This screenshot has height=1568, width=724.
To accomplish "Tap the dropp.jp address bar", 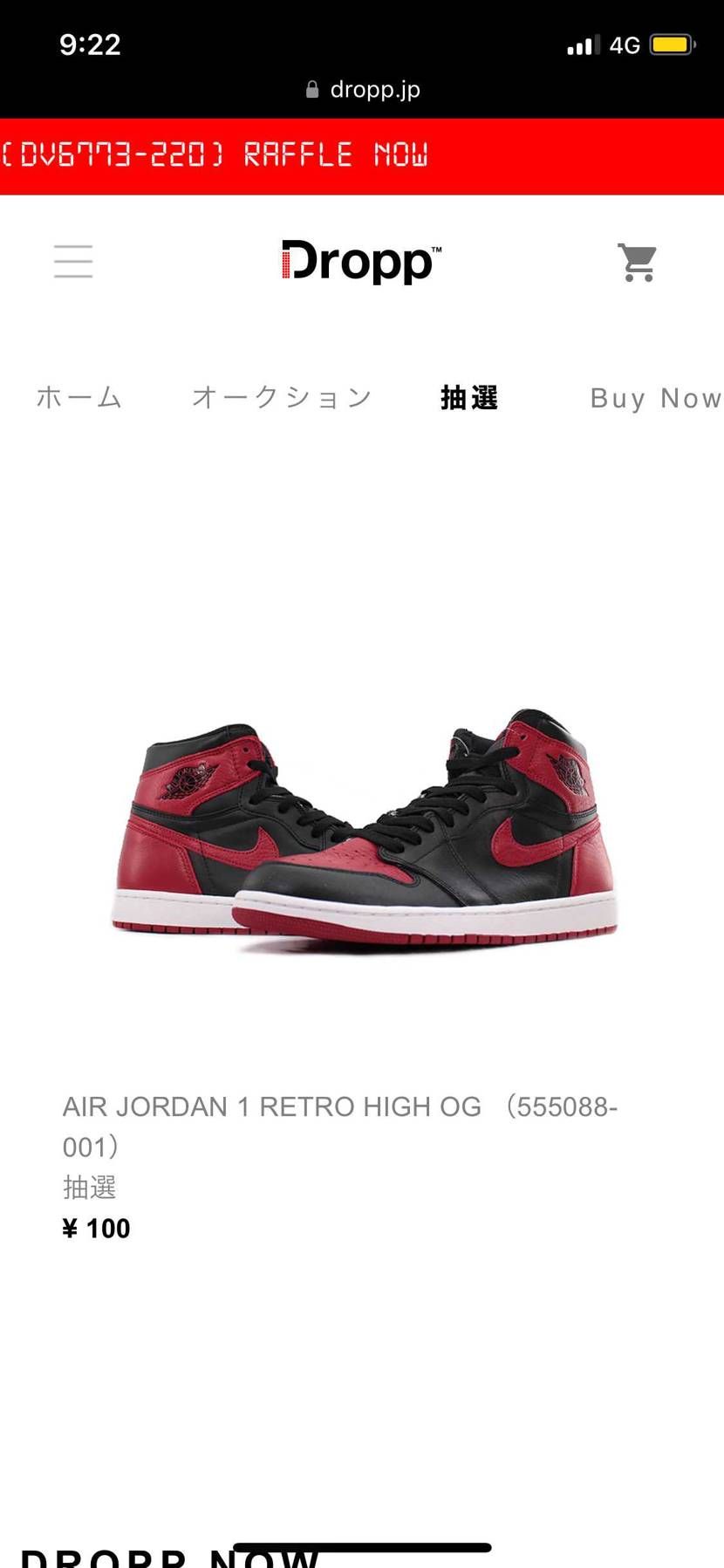I will (363, 89).
